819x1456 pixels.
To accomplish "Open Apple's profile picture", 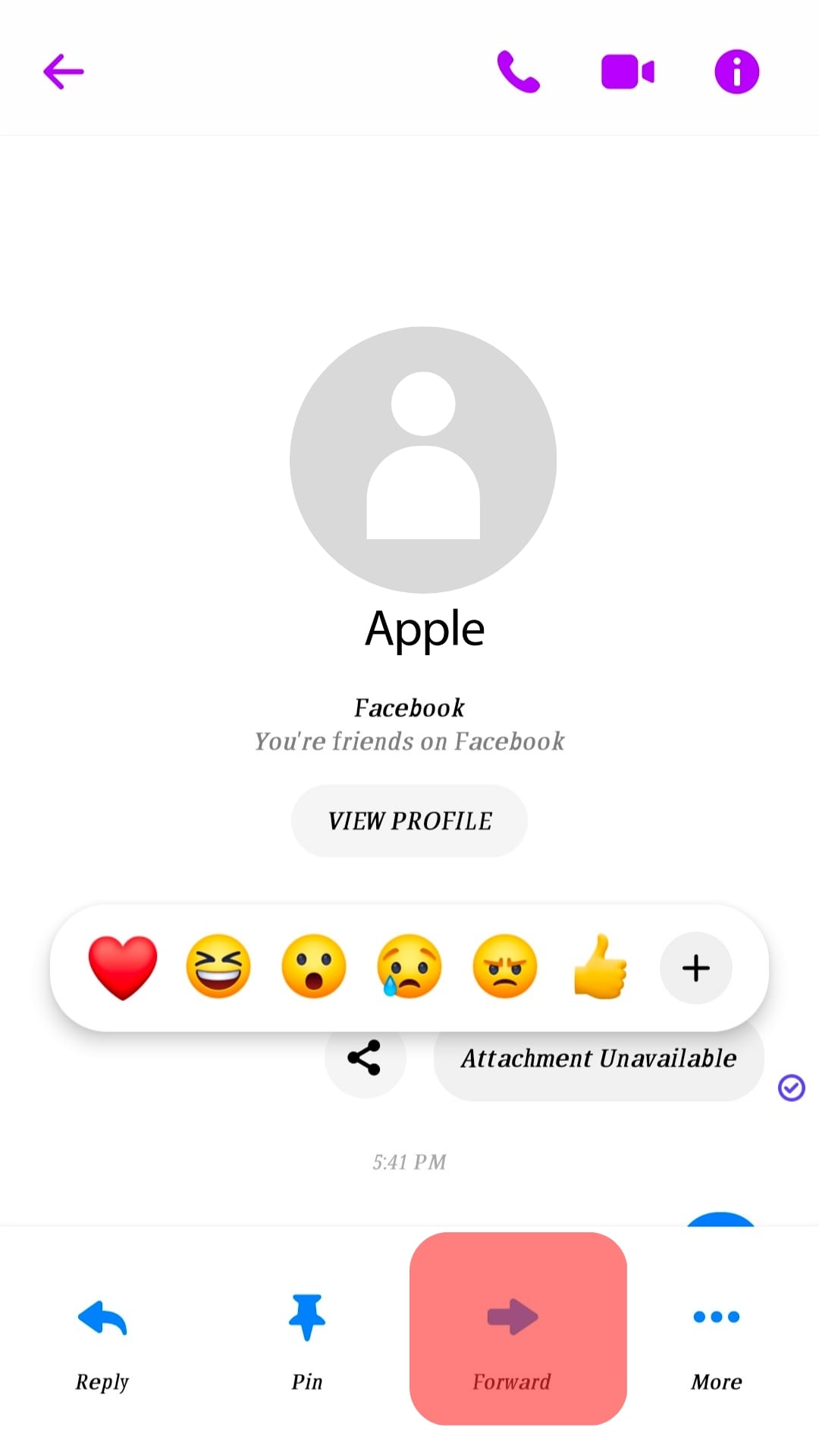I will tap(422, 460).
